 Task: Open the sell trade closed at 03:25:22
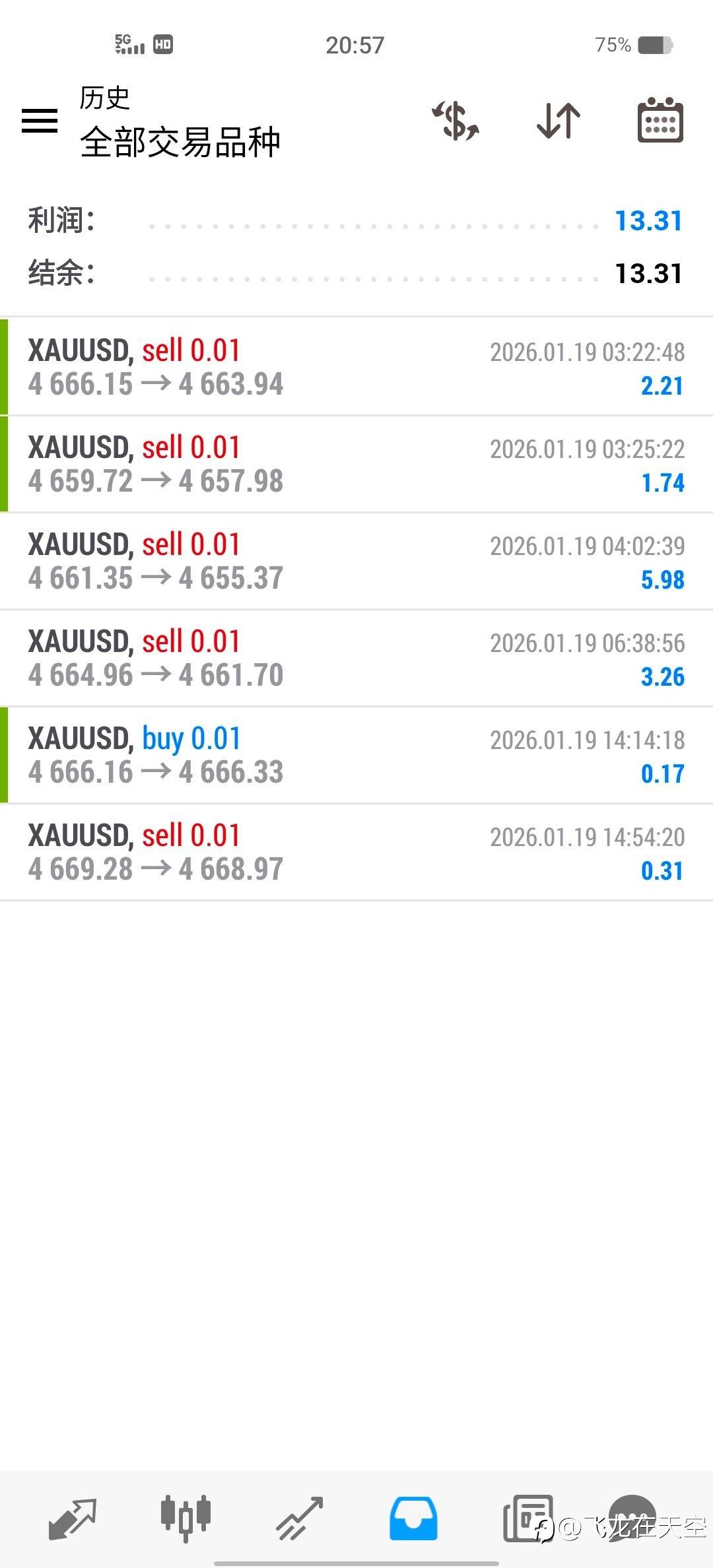356,464
